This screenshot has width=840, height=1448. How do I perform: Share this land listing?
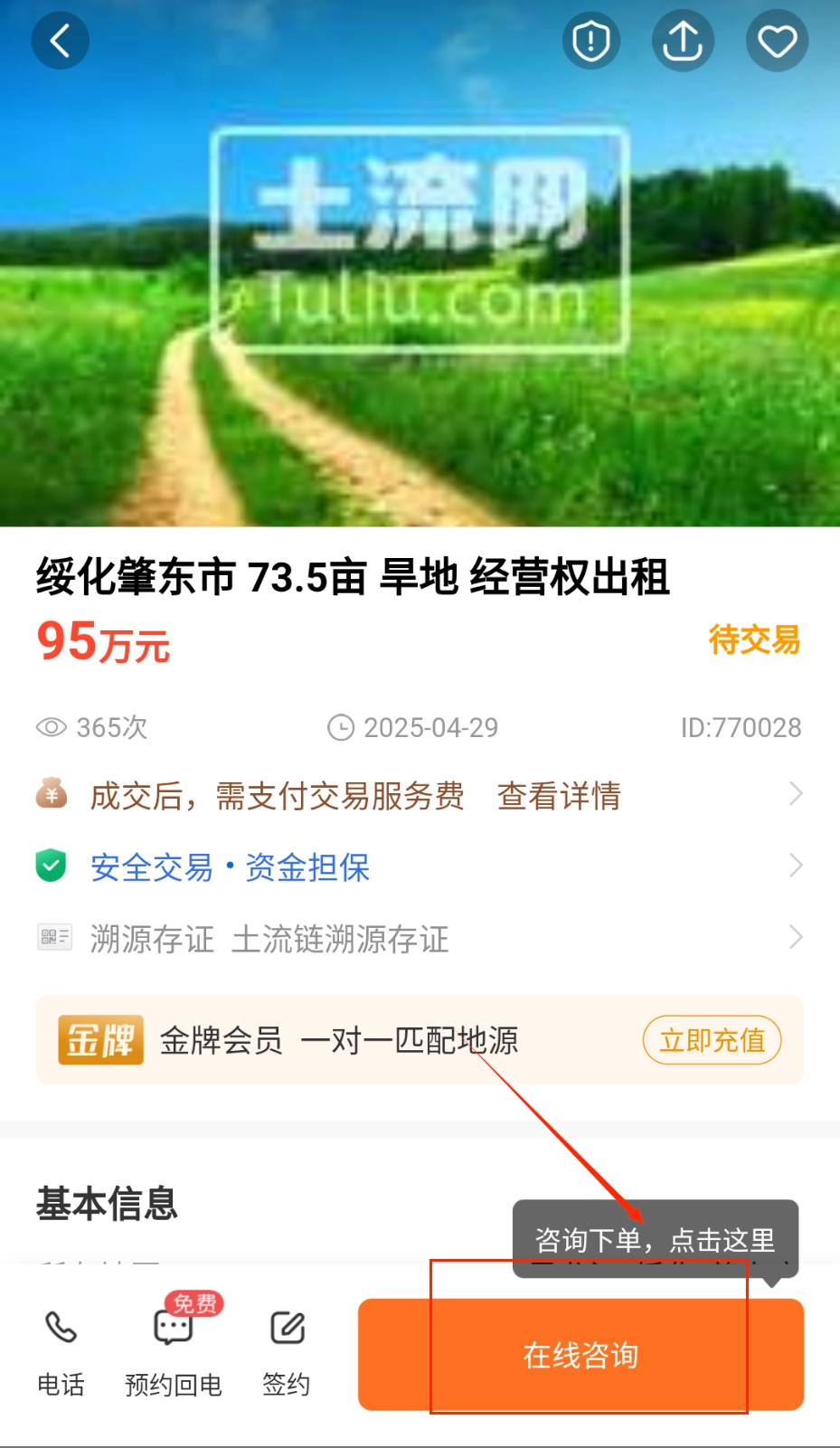[683, 41]
